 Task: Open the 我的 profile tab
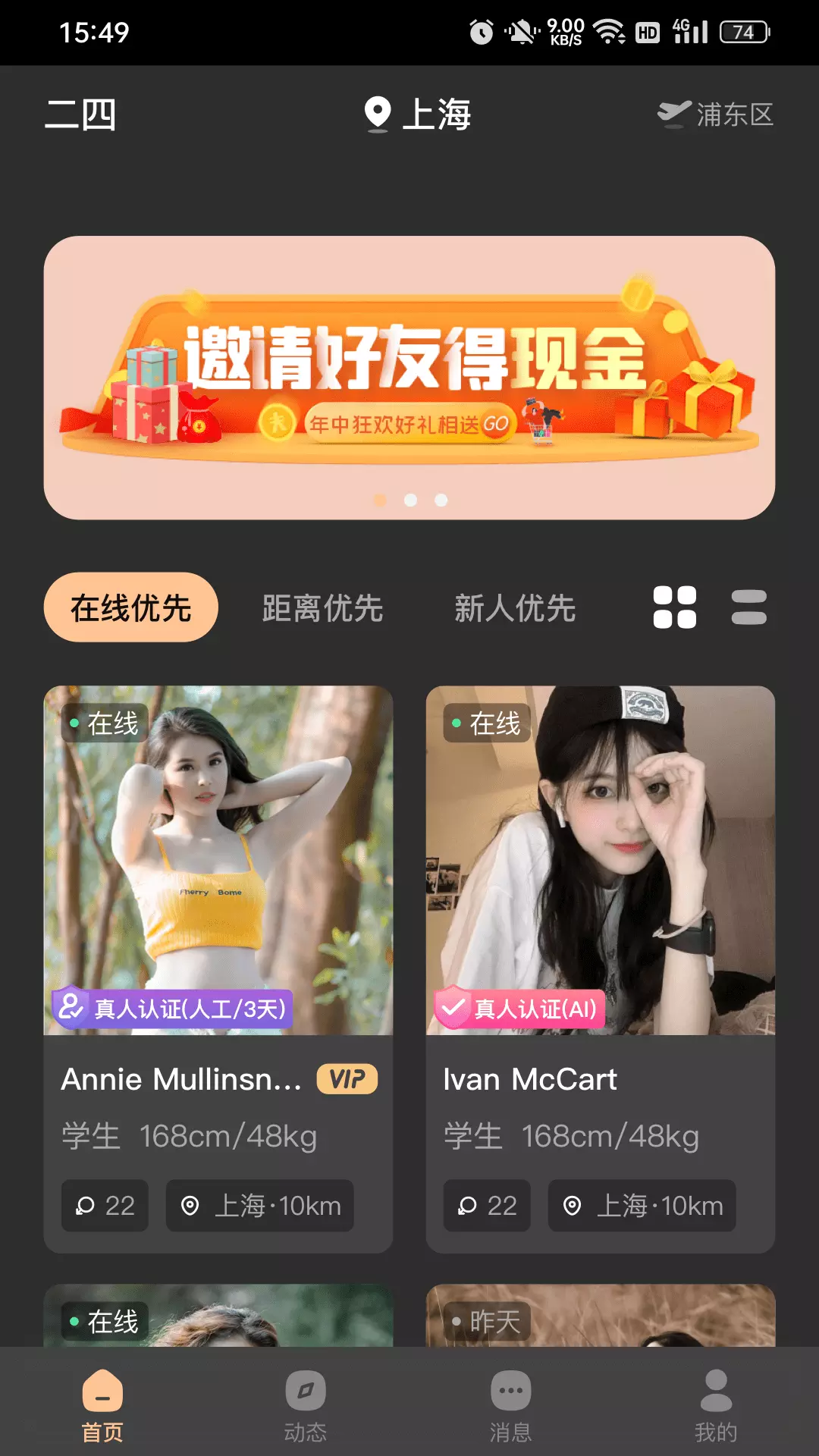click(717, 1406)
